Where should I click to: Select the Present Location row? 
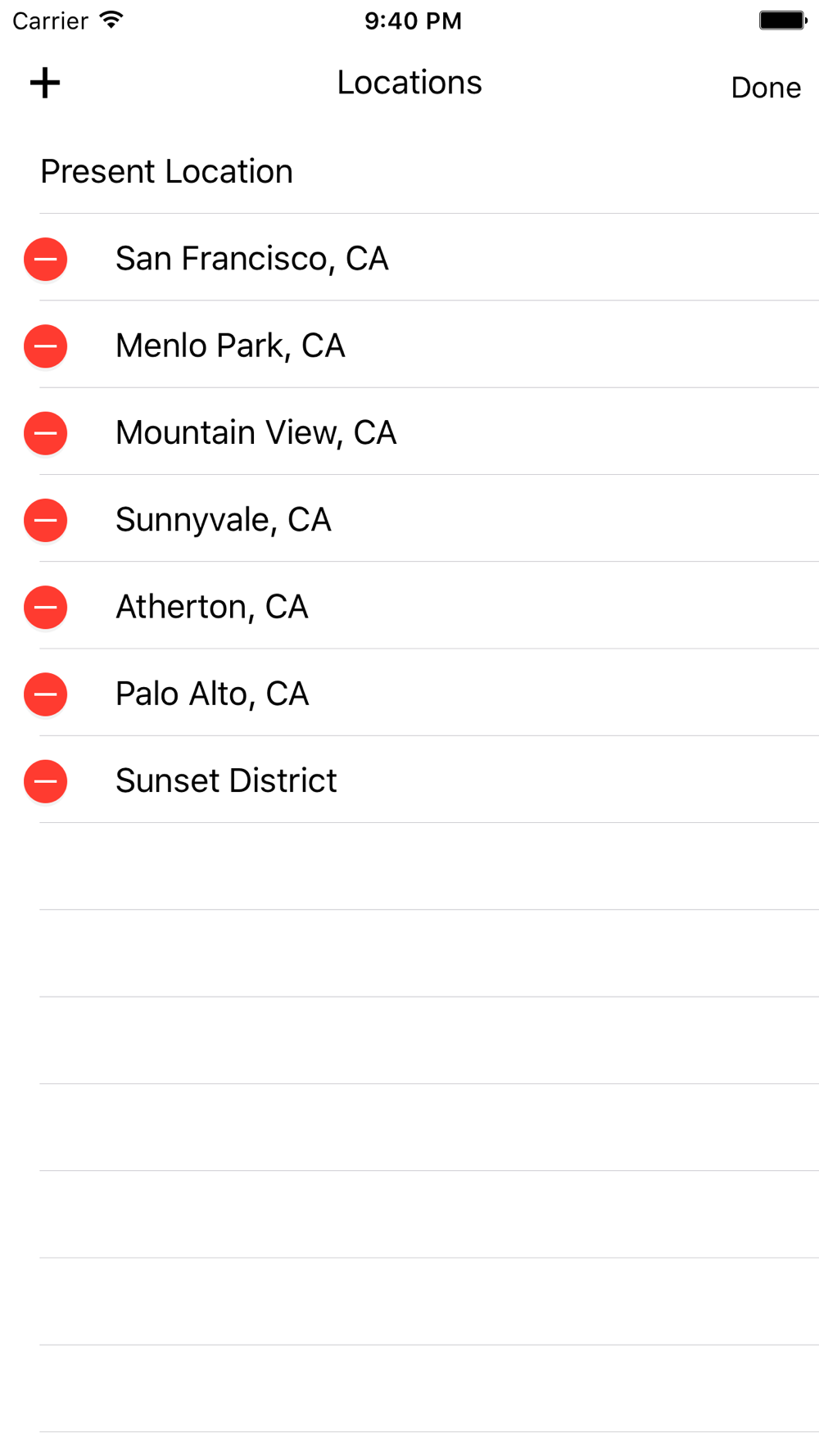409,170
